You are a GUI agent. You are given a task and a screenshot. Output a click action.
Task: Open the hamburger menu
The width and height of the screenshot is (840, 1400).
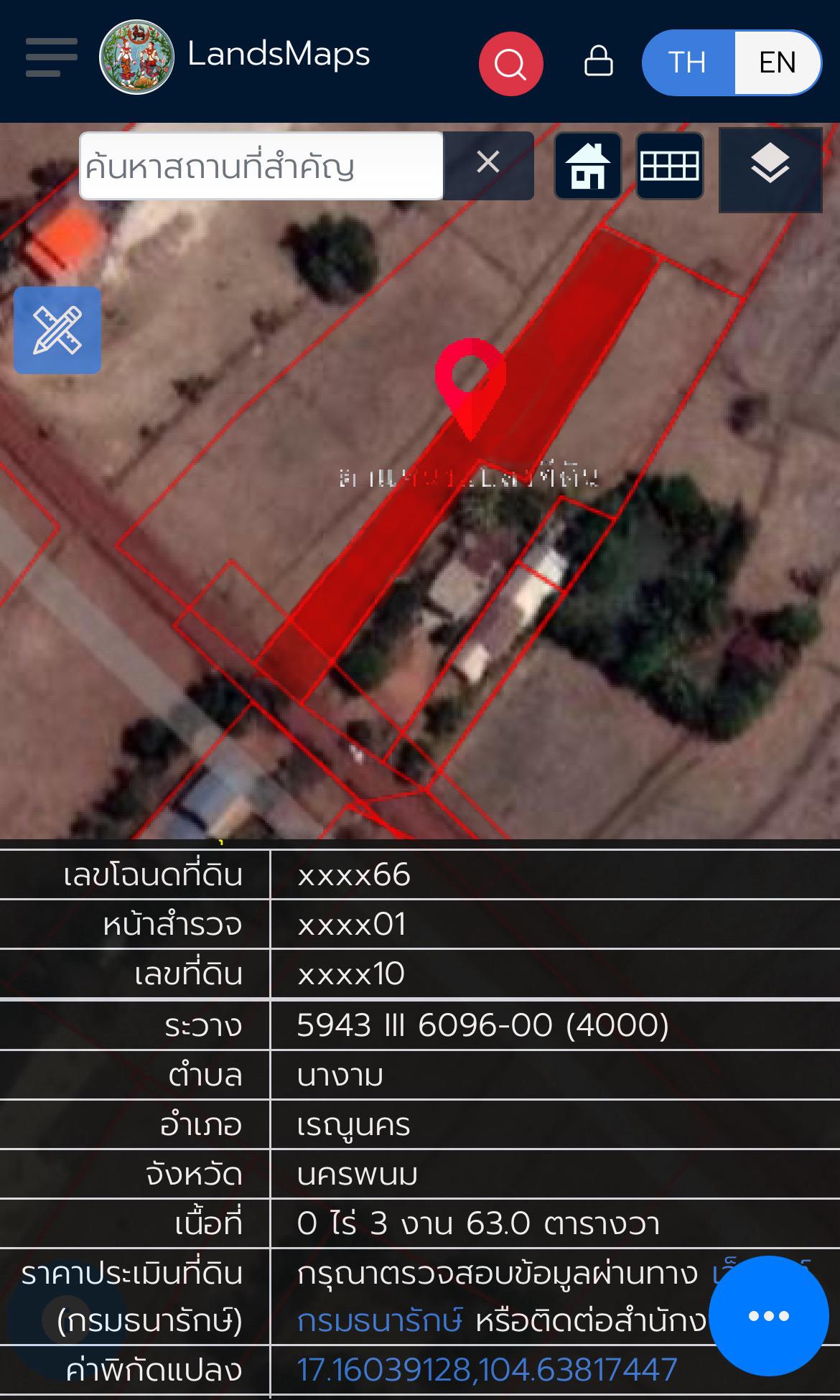pyautogui.click(x=52, y=57)
